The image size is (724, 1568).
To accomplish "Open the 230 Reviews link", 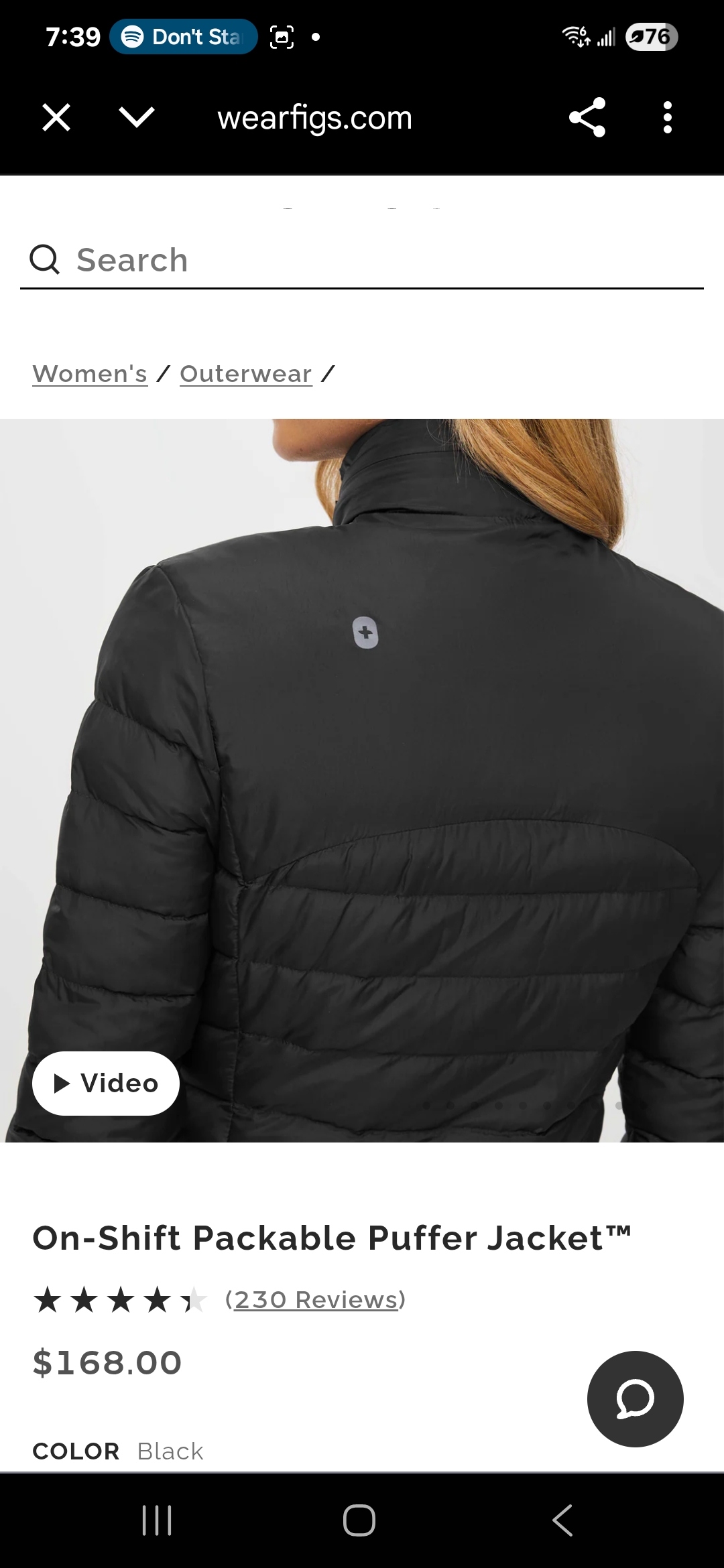I will (x=315, y=1299).
